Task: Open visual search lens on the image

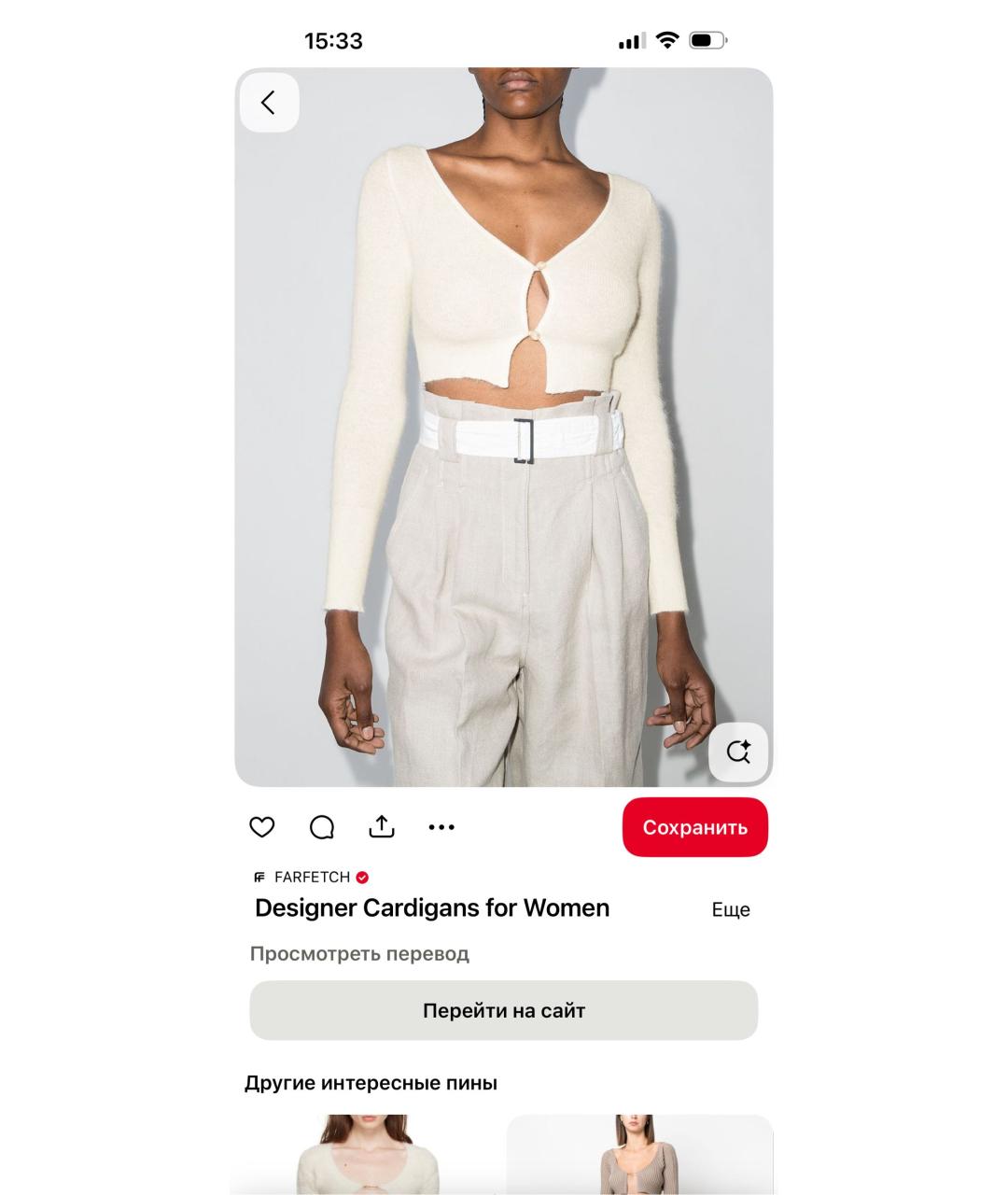Action: (x=738, y=752)
